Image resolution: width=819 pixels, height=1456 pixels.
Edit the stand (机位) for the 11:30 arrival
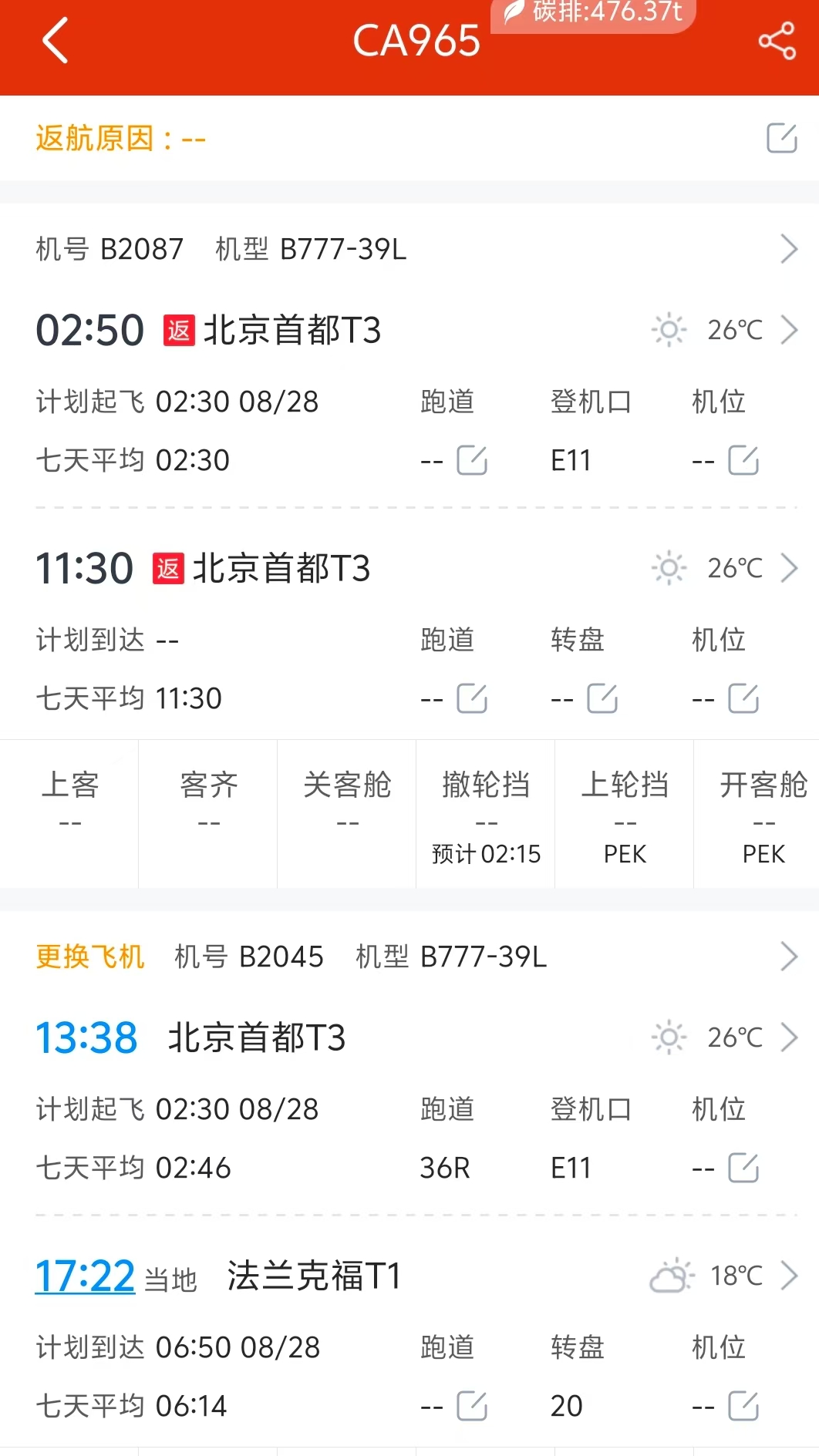(743, 699)
